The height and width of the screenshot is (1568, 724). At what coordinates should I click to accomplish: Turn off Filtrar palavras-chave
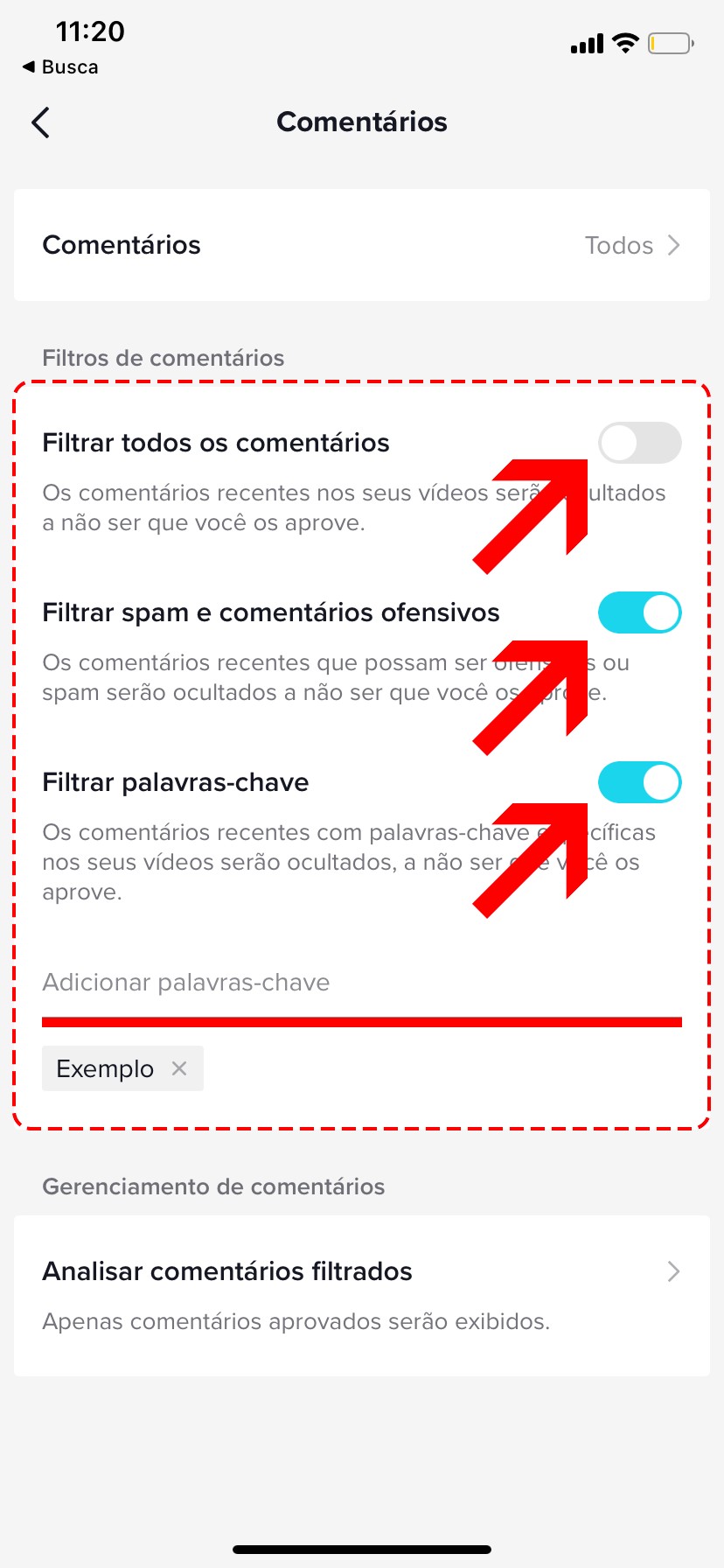point(639,782)
